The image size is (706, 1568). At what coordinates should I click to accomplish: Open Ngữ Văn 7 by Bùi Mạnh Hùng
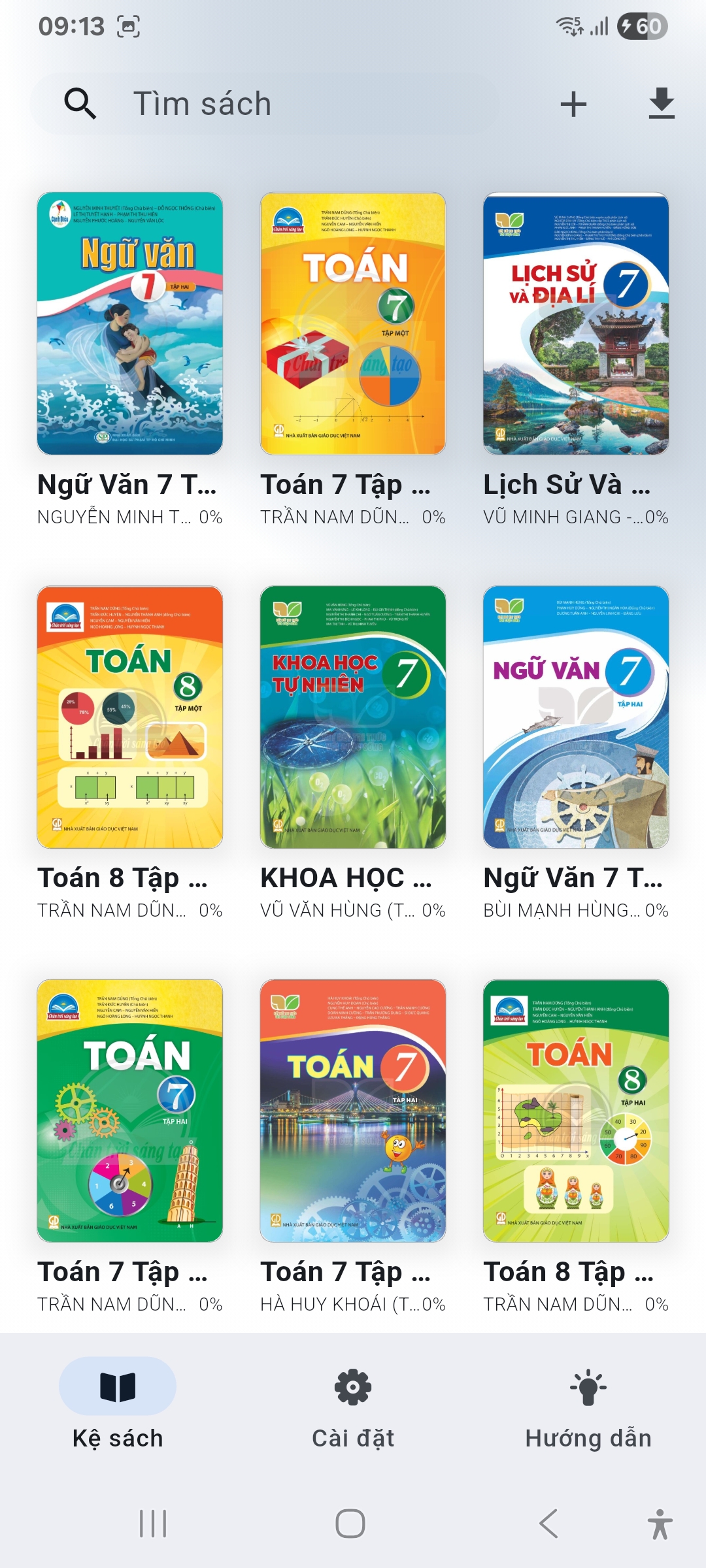576,717
